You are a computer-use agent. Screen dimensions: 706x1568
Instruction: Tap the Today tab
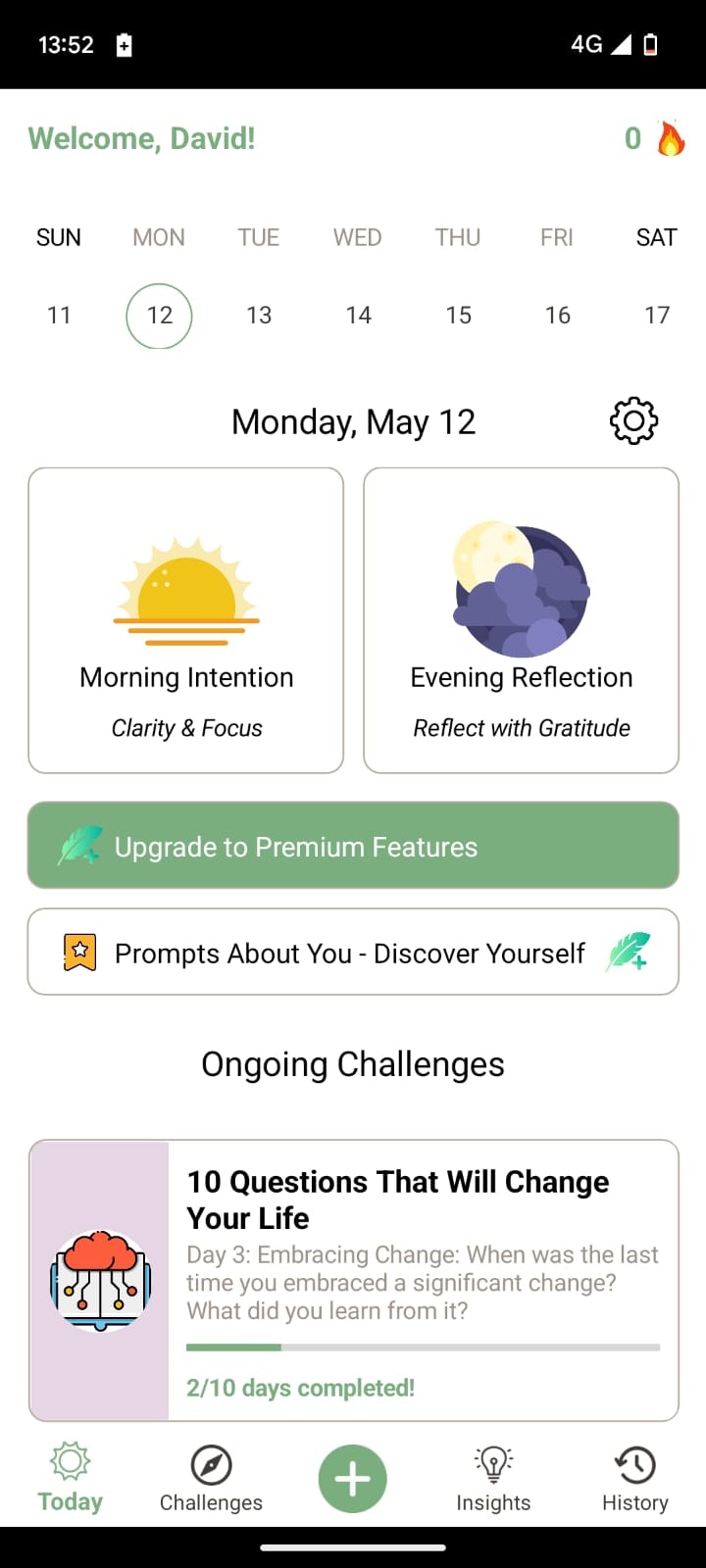(71, 1479)
